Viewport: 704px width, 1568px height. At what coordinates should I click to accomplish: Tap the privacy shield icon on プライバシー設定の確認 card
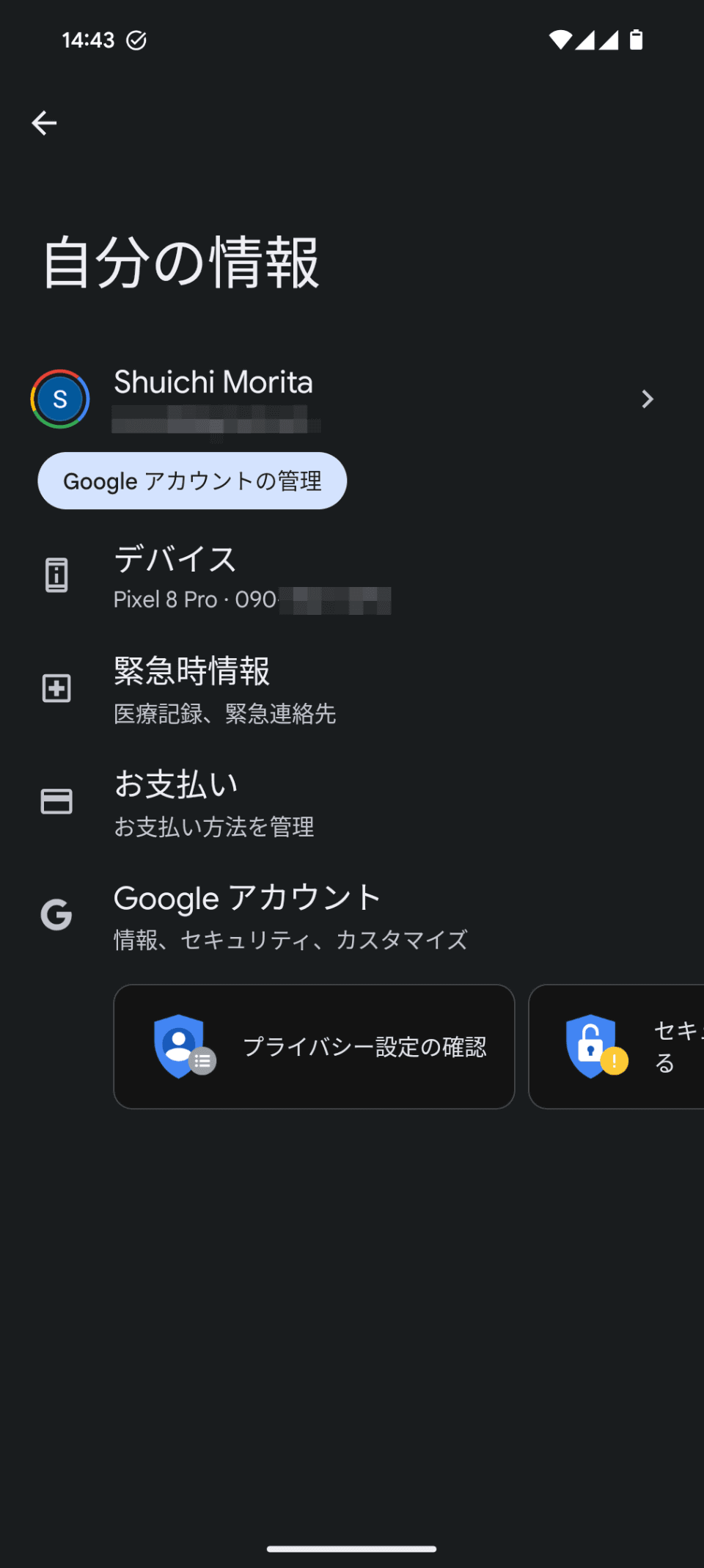click(x=180, y=1046)
